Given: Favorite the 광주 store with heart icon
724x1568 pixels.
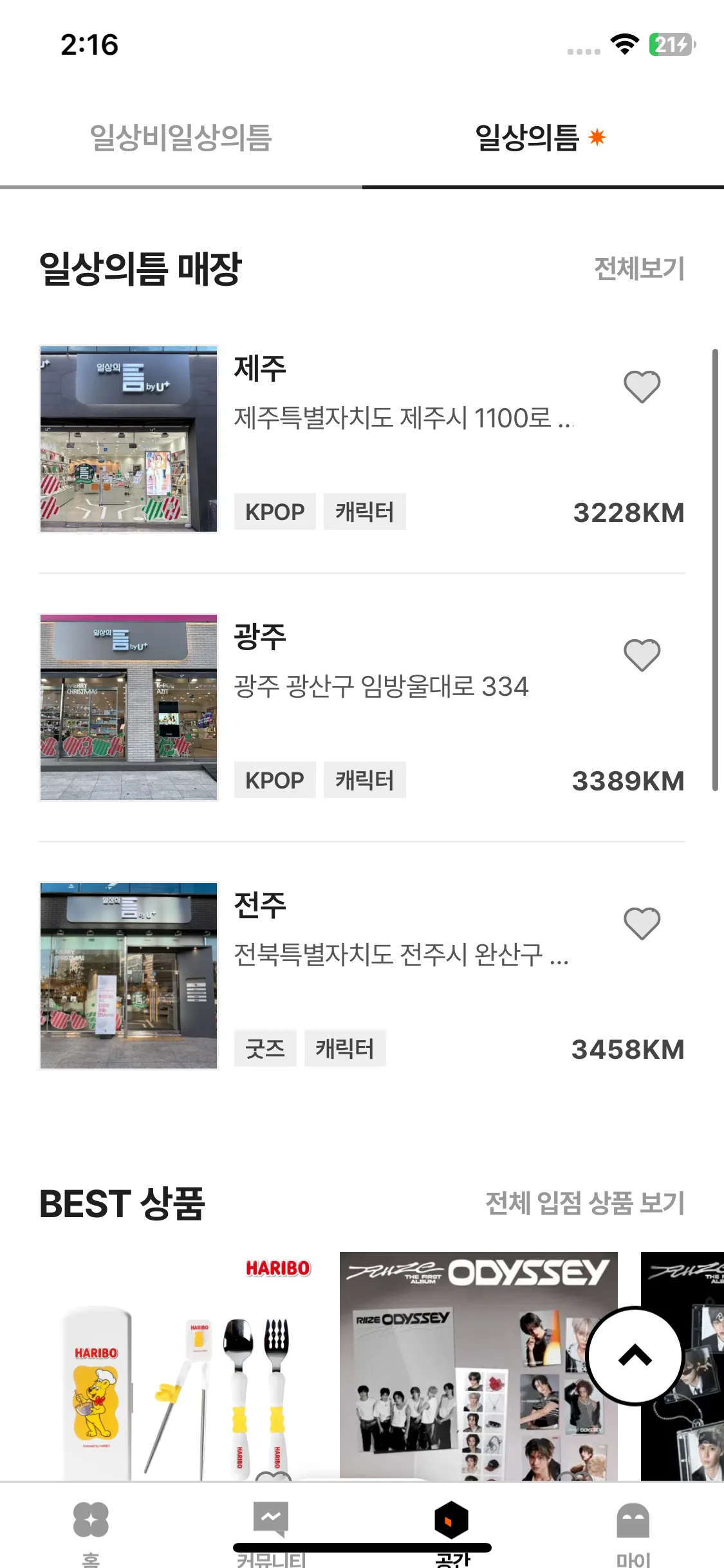Looking at the screenshot, I should 642,655.
